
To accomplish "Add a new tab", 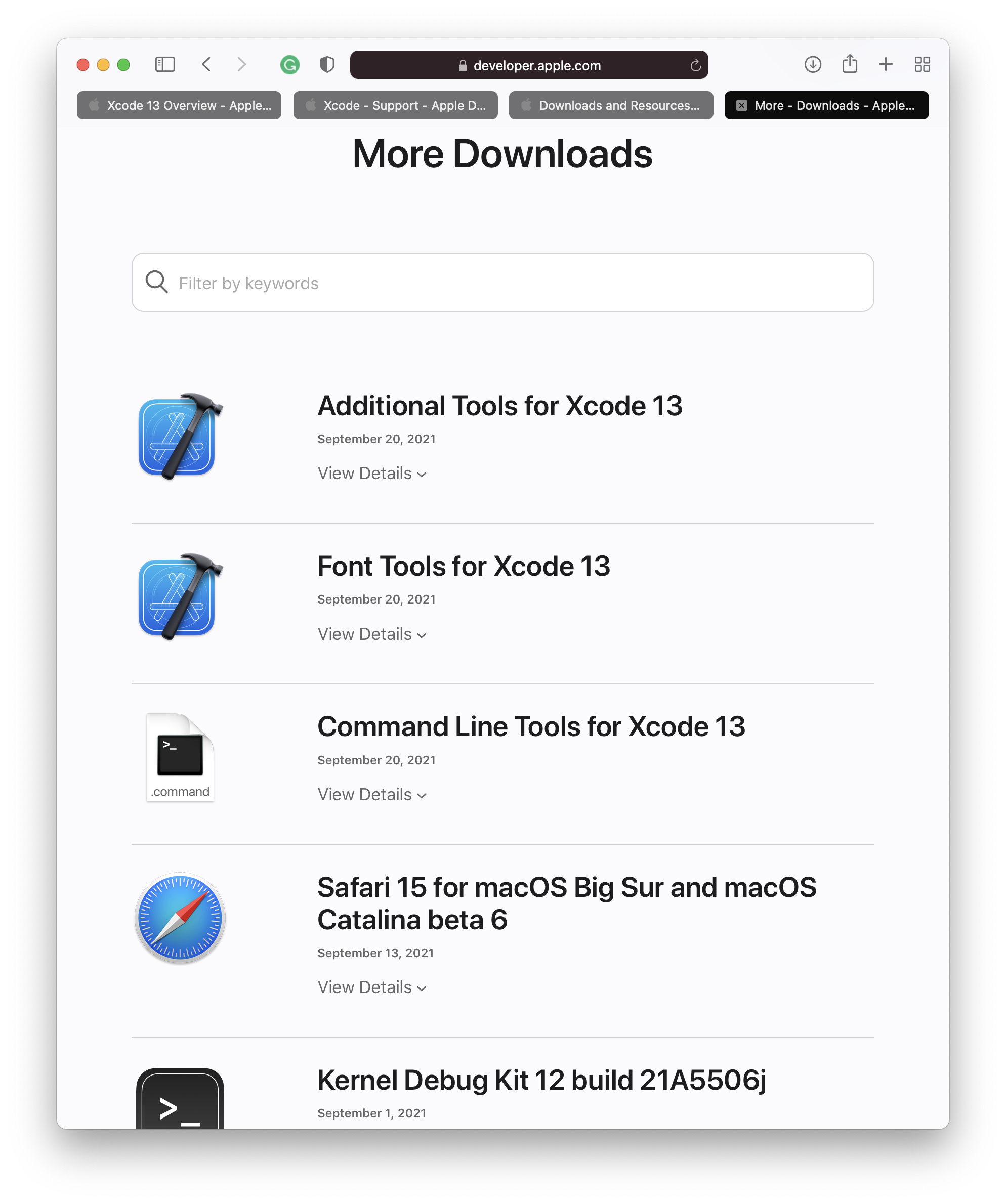I will 886,64.
